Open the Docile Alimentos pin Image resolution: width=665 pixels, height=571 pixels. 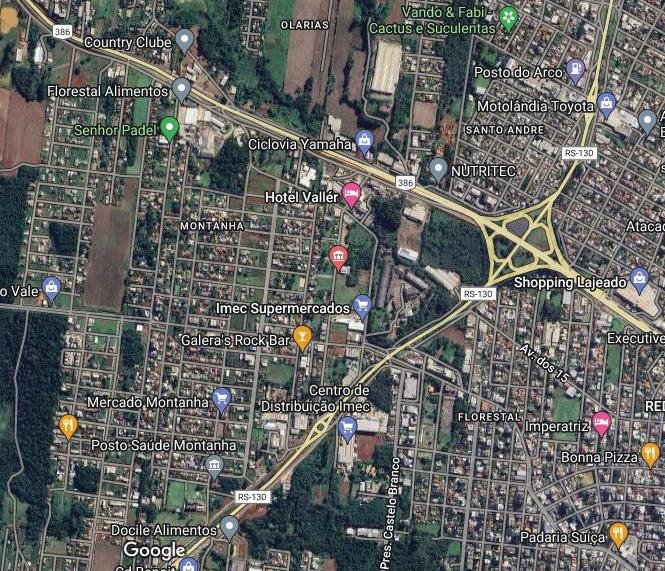pyautogui.click(x=229, y=528)
